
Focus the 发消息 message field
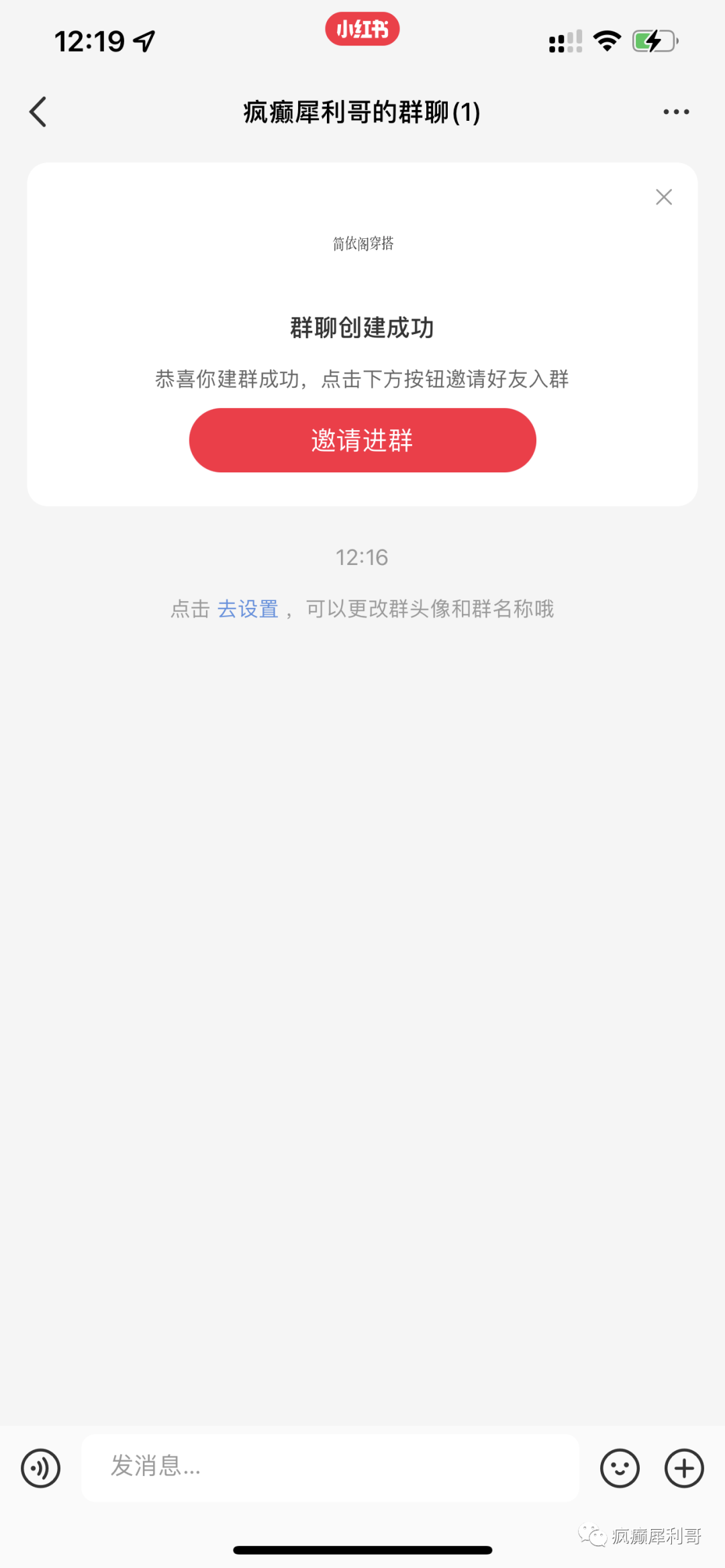[x=329, y=1467]
